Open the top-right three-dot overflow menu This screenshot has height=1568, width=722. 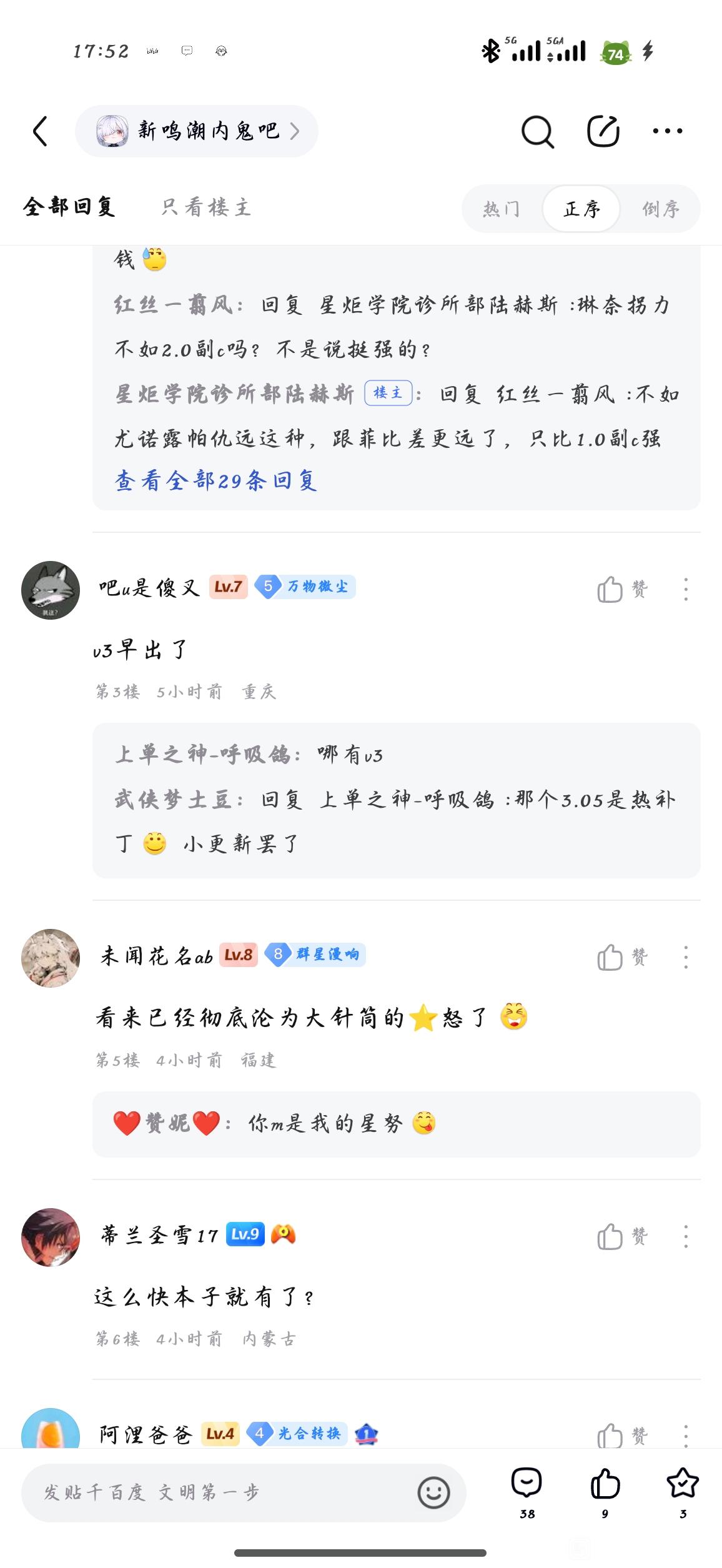coord(667,131)
